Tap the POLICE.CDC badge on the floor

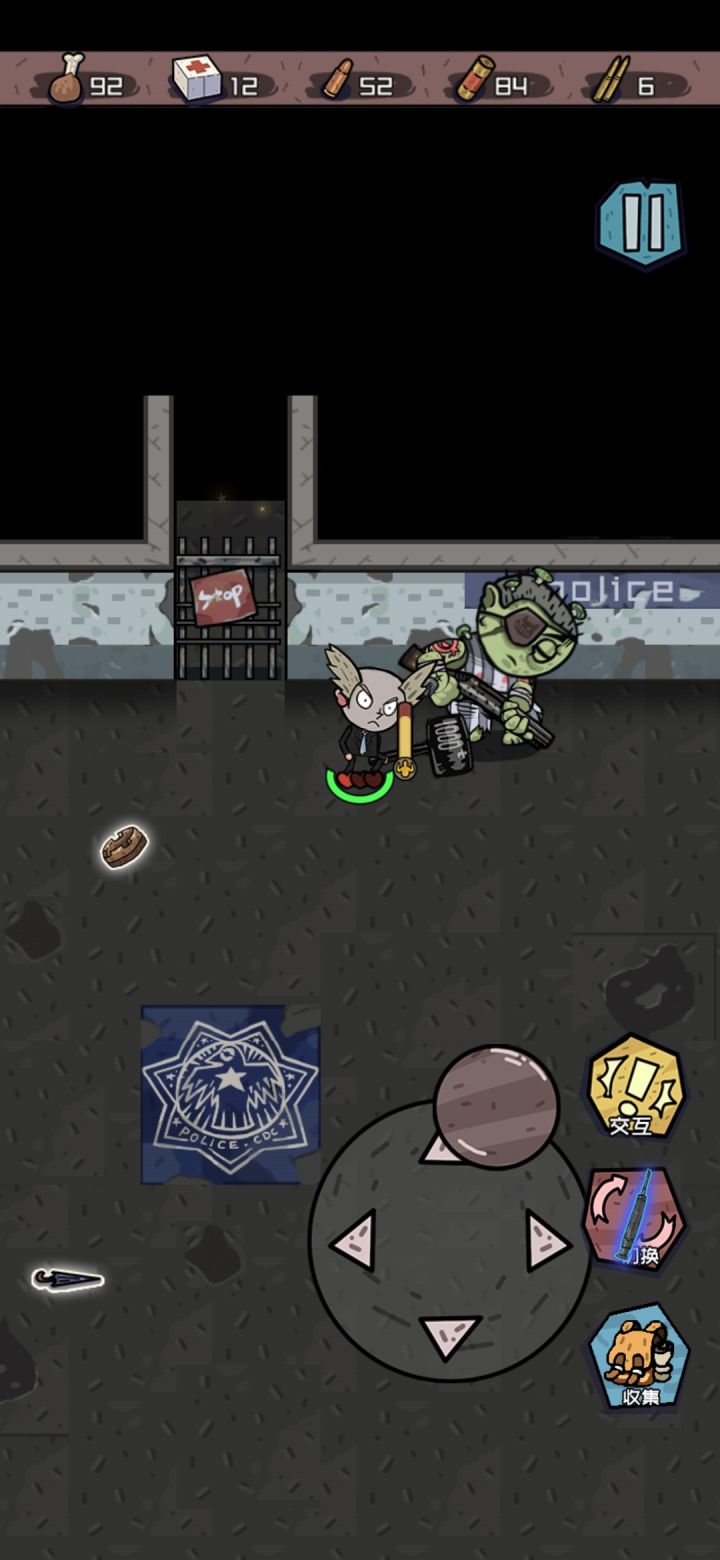[x=228, y=1093]
